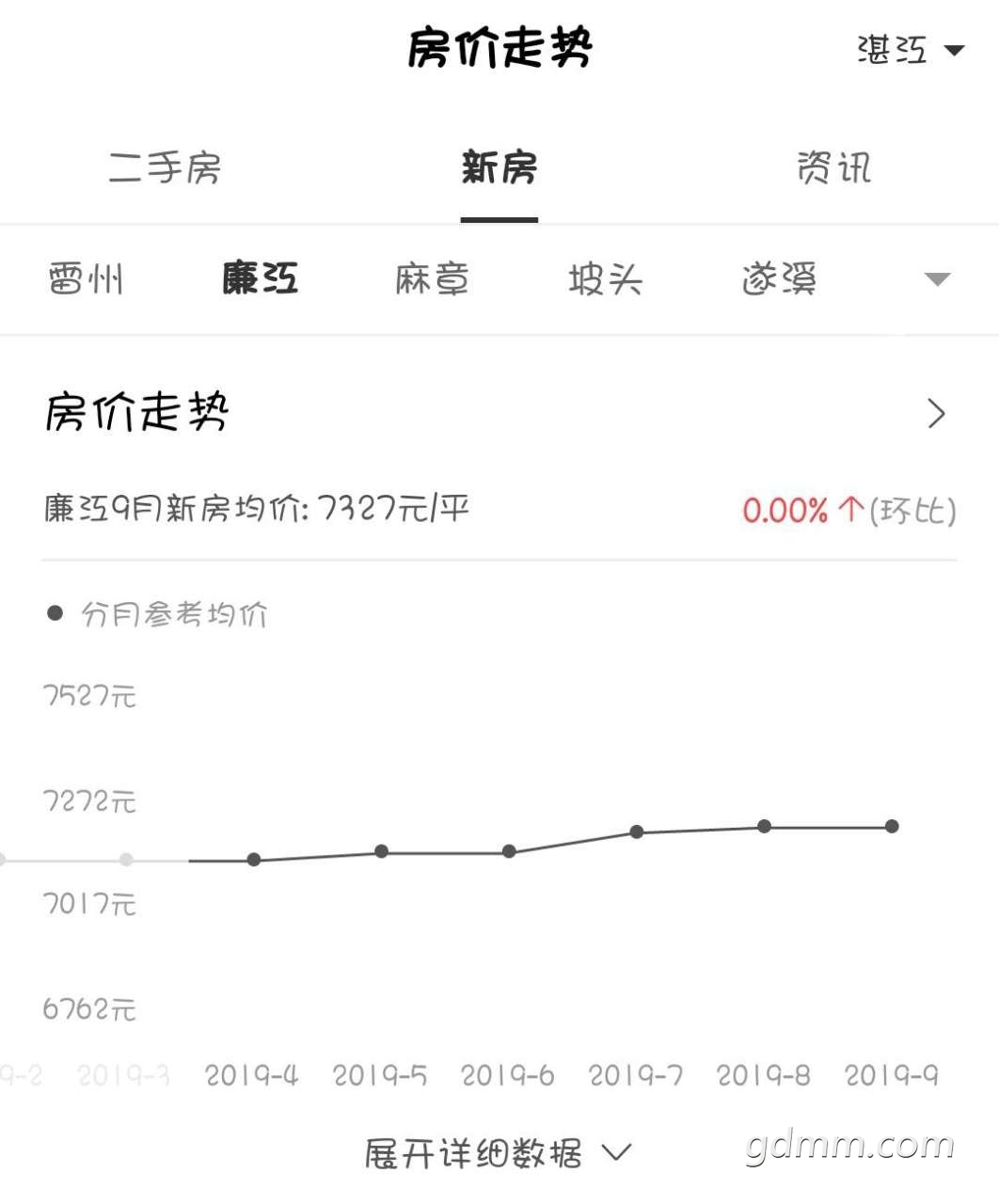The height and width of the screenshot is (1204, 999).
Task: Select the 雷州 district
Action: [x=86, y=279]
